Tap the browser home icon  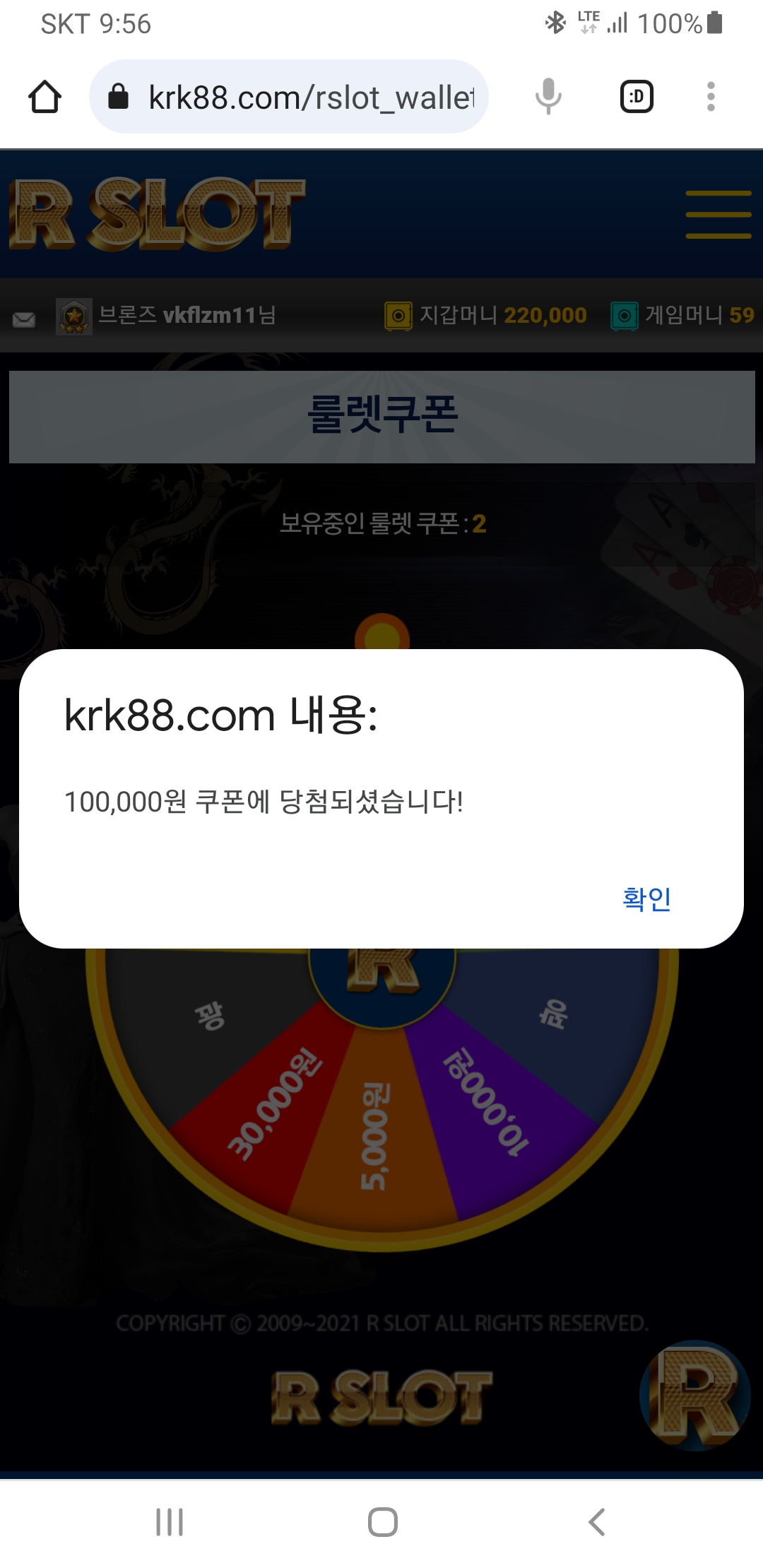45,97
